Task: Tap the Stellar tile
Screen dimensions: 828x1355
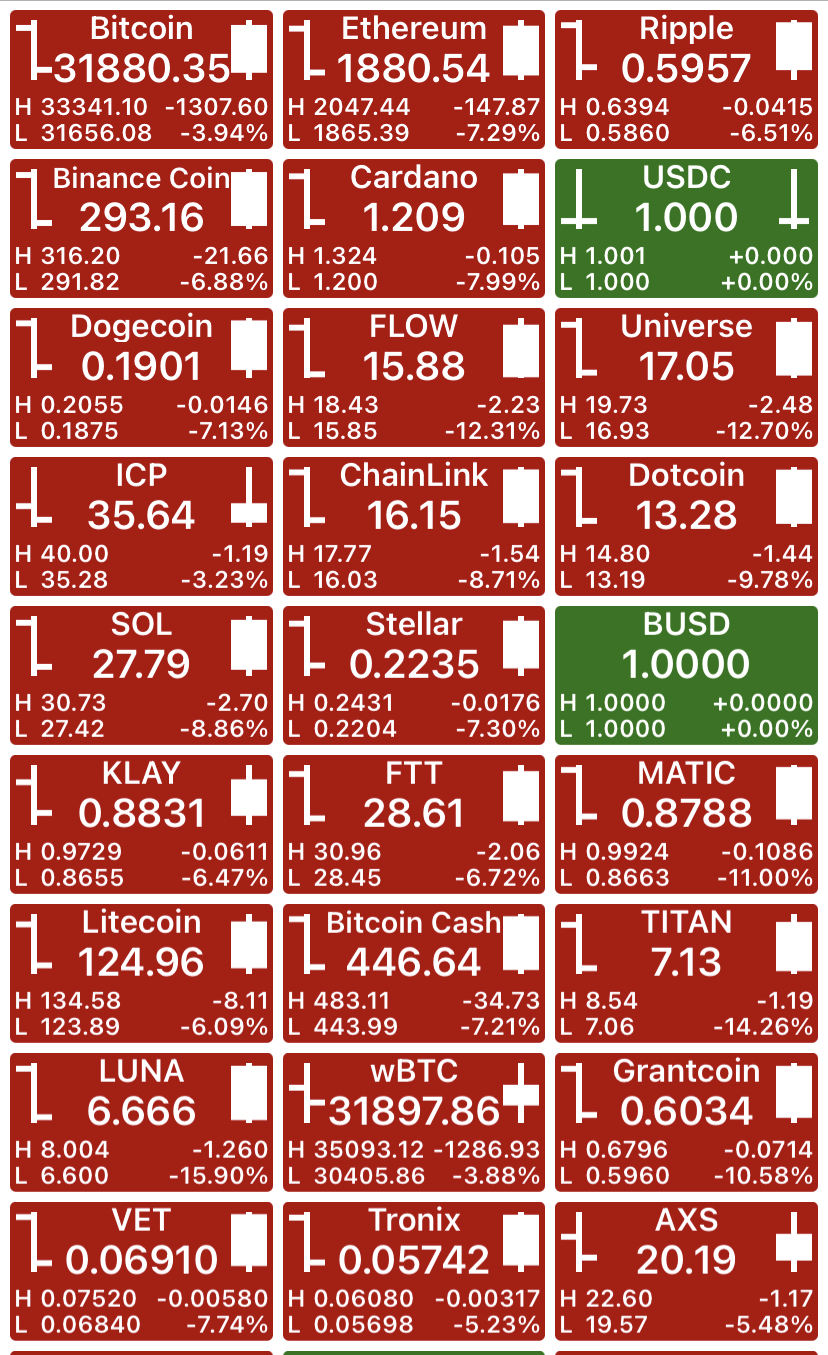Action: (414, 676)
